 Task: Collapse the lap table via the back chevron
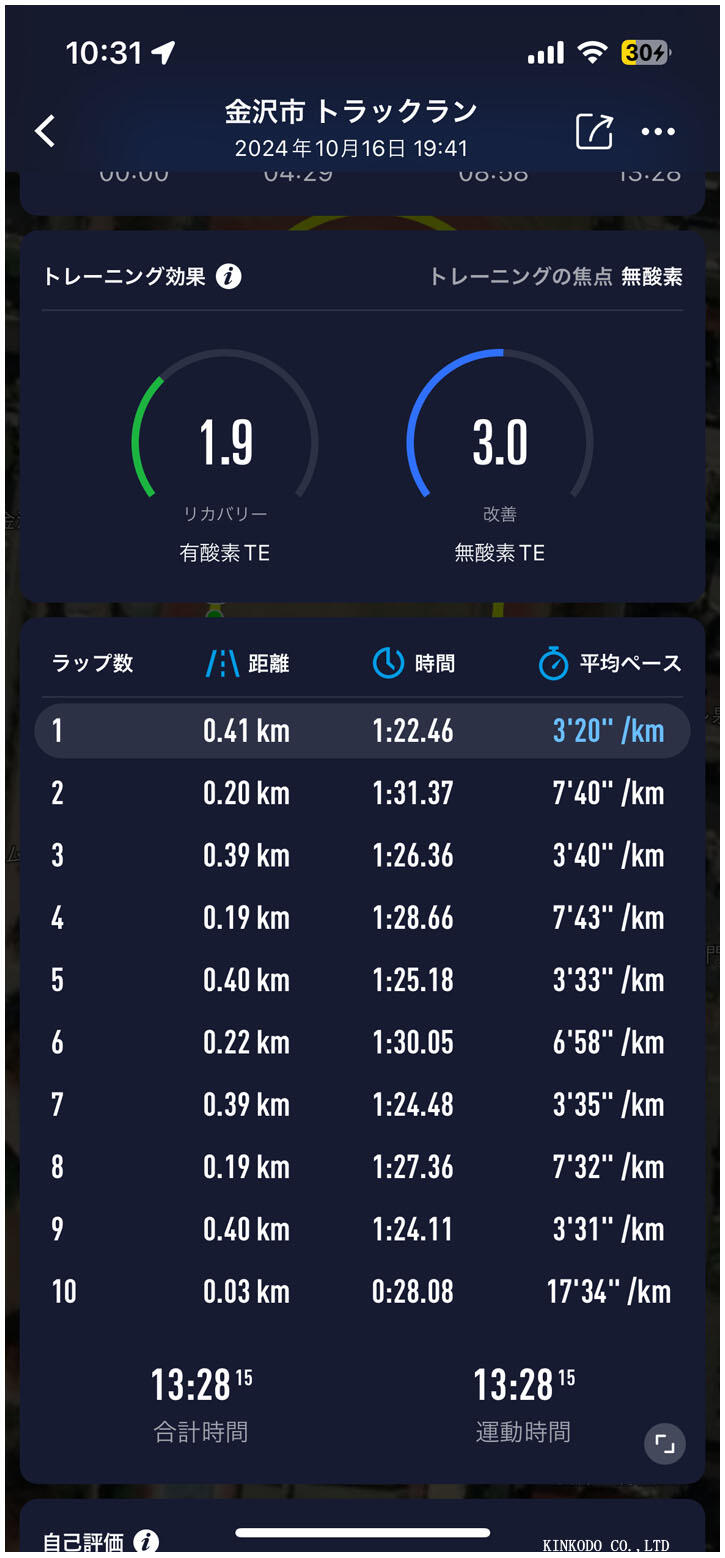click(44, 131)
